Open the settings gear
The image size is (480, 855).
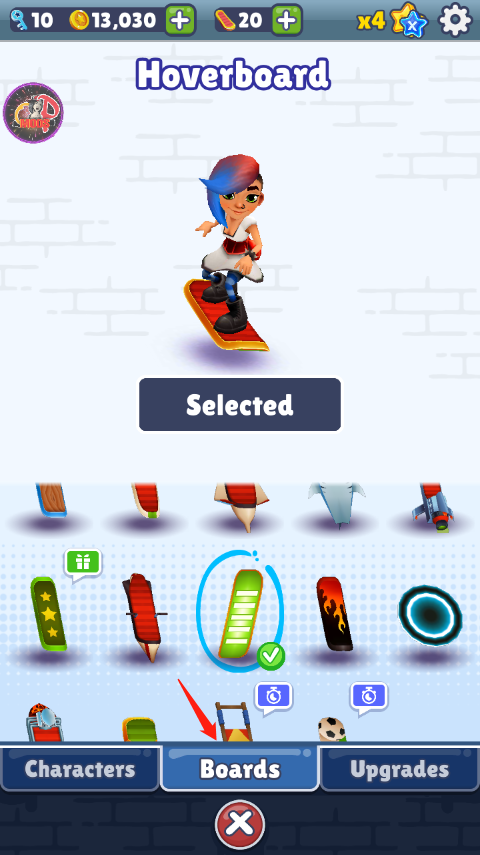[455, 20]
